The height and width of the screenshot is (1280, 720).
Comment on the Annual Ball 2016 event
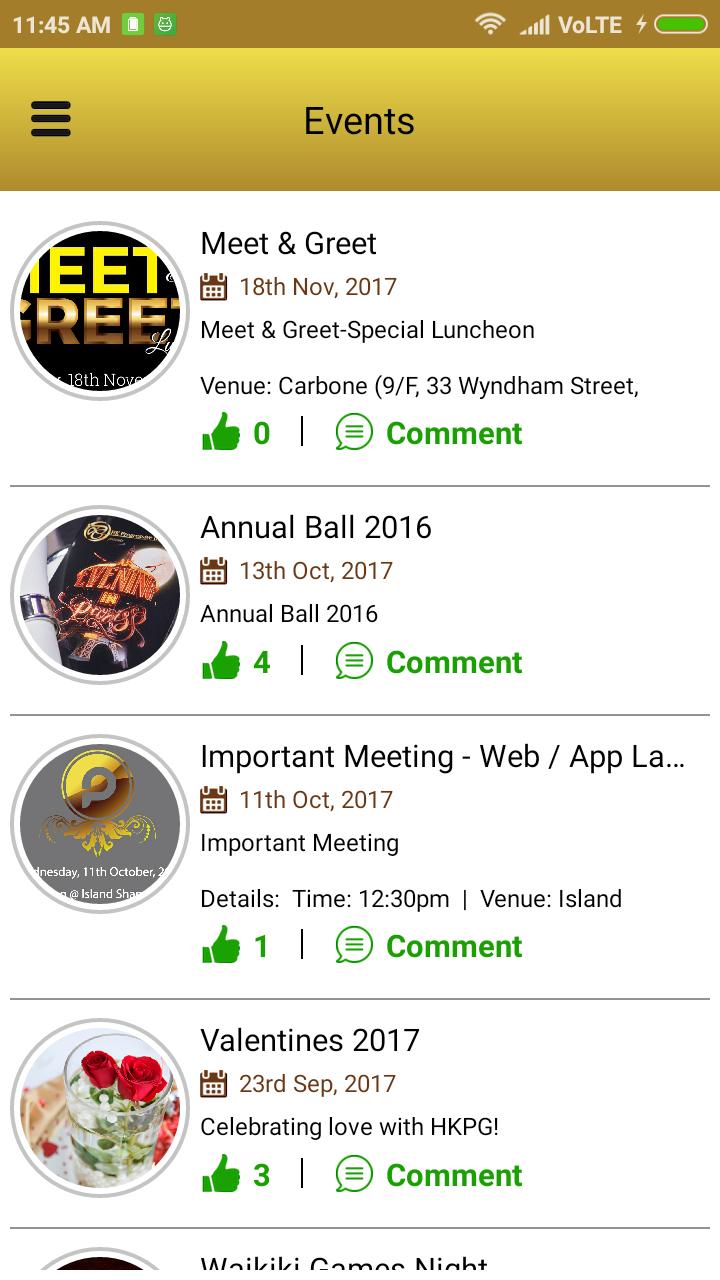point(430,662)
